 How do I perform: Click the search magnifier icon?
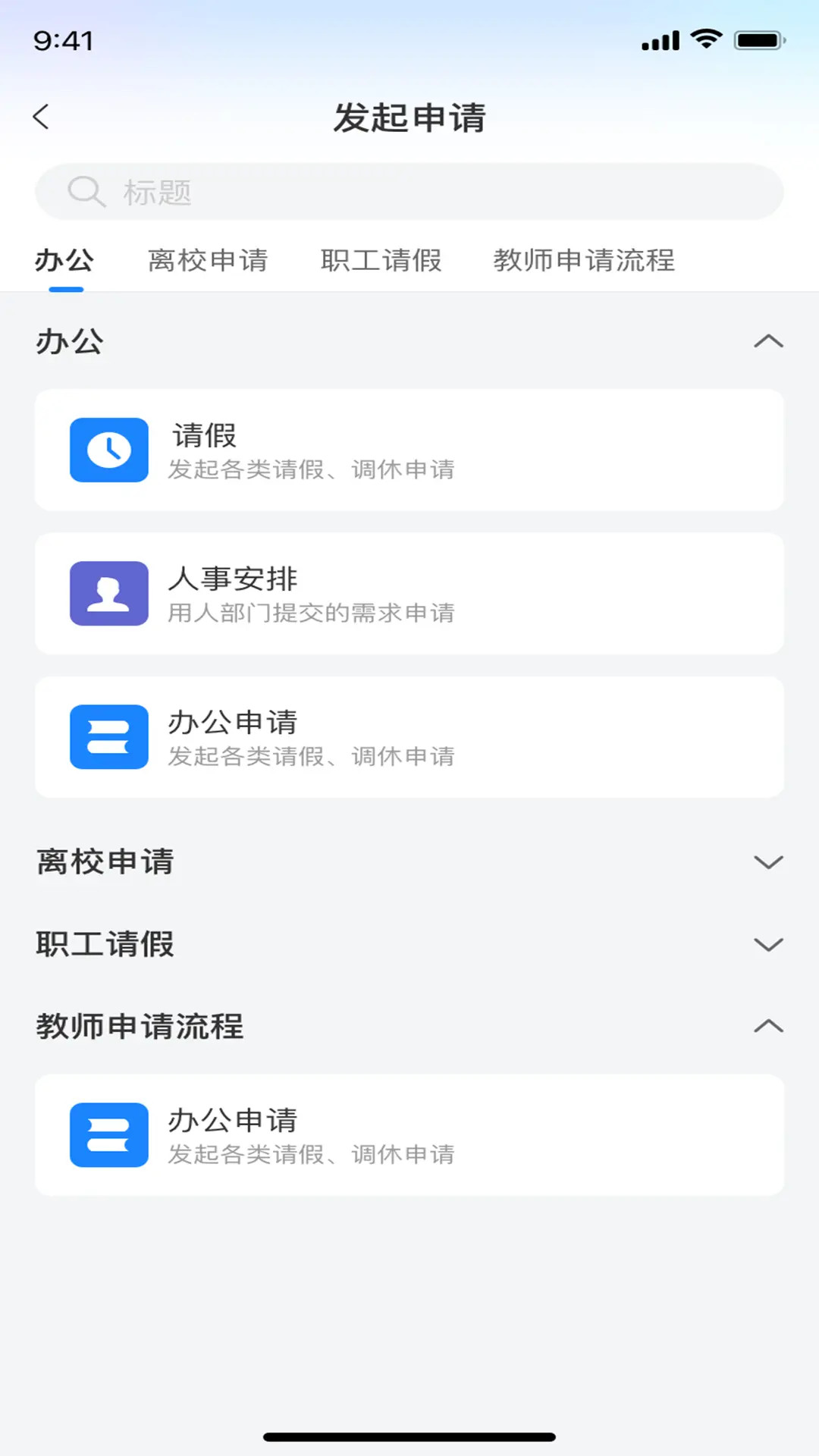point(86,191)
